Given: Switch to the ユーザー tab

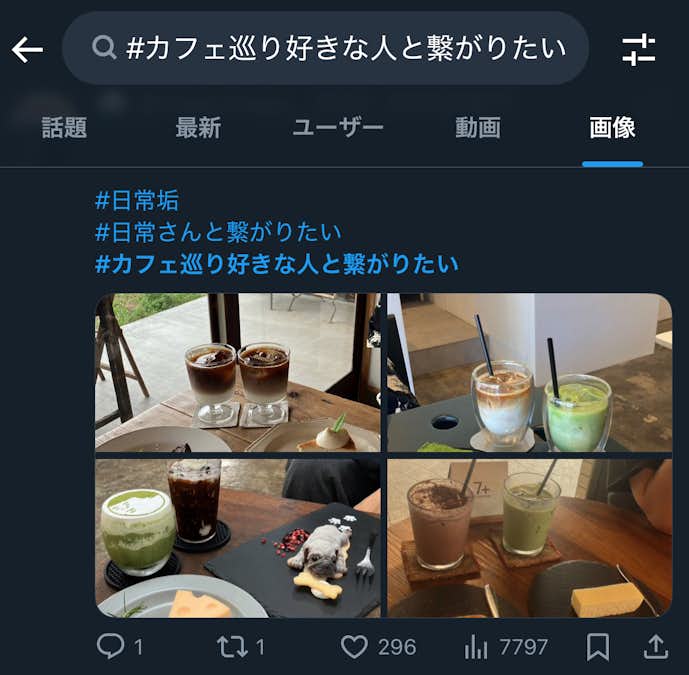Looking at the screenshot, I should (338, 128).
